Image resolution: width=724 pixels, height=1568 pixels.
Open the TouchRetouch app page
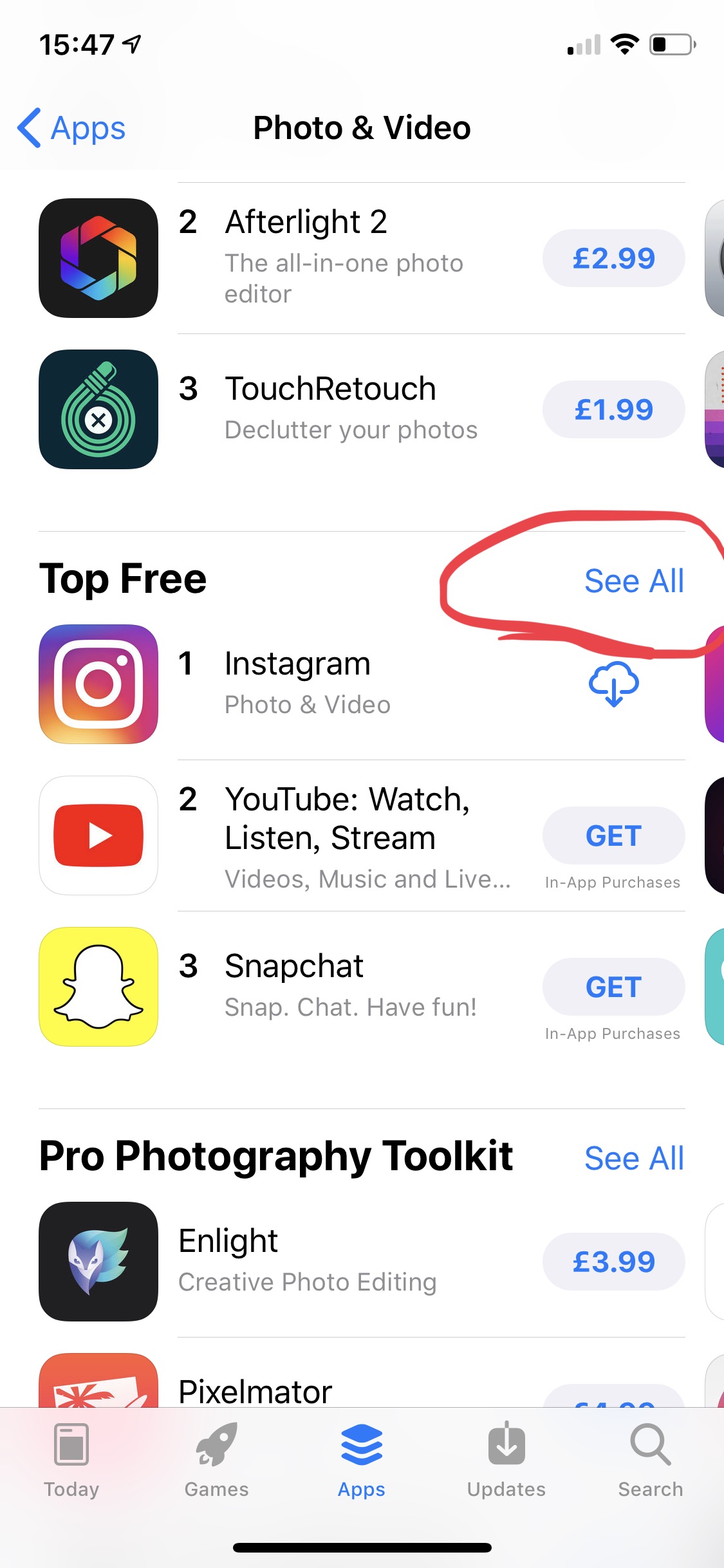pyautogui.click(x=330, y=389)
